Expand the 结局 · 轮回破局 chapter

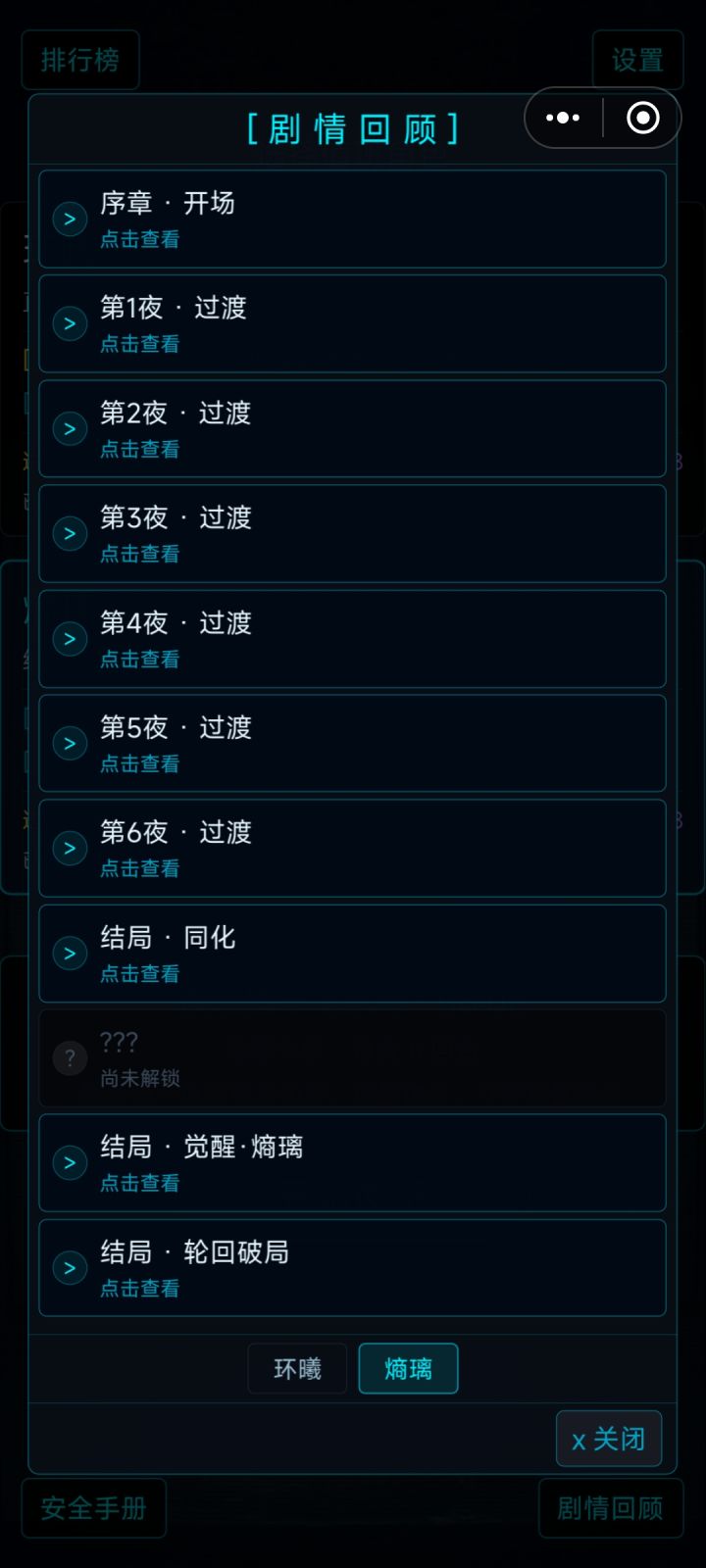point(353,1267)
